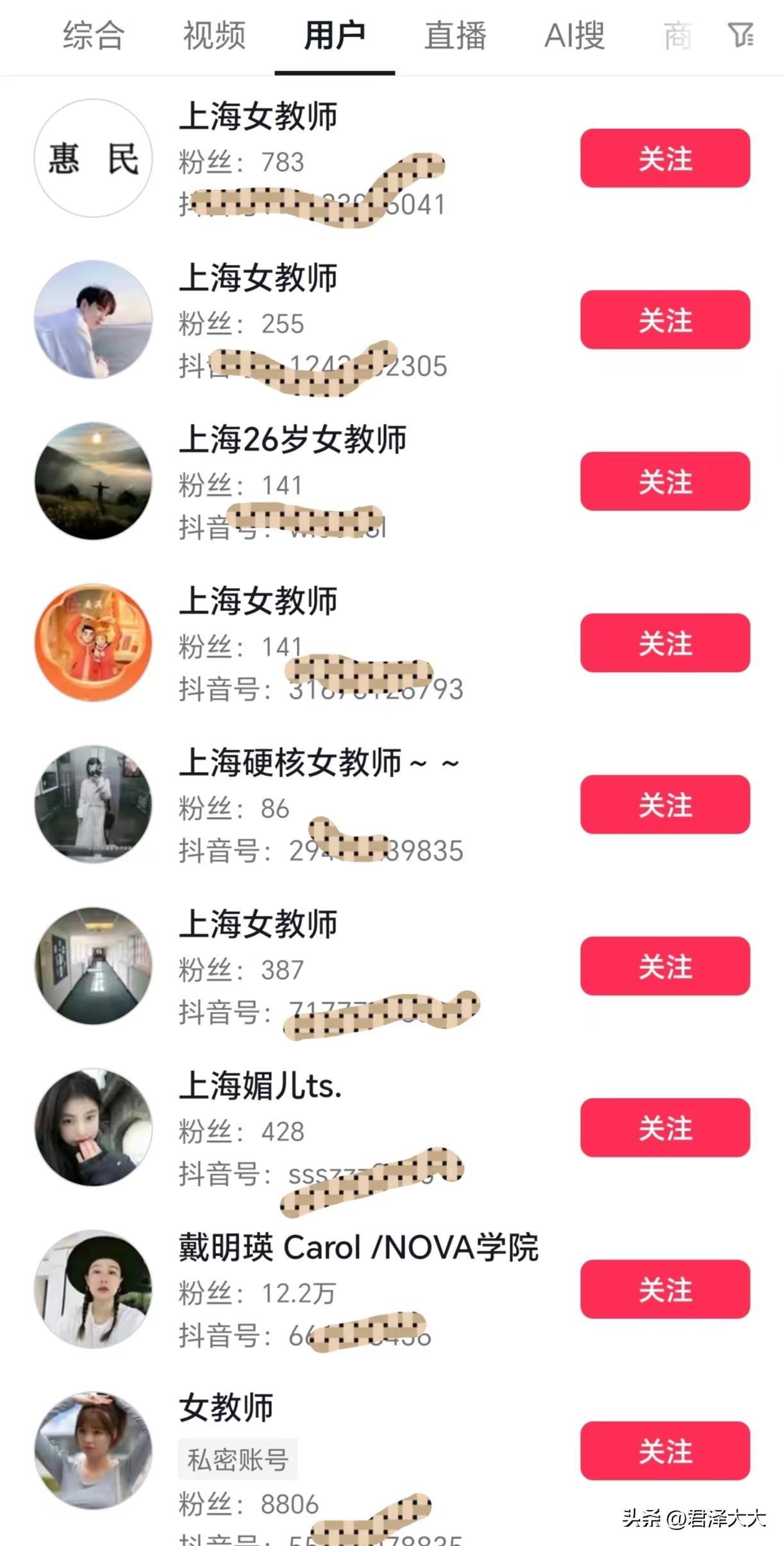Viewport: 784px width, 1546px height.
Task: Follow 上海女教师 with 387 fans
Action: coord(665,966)
